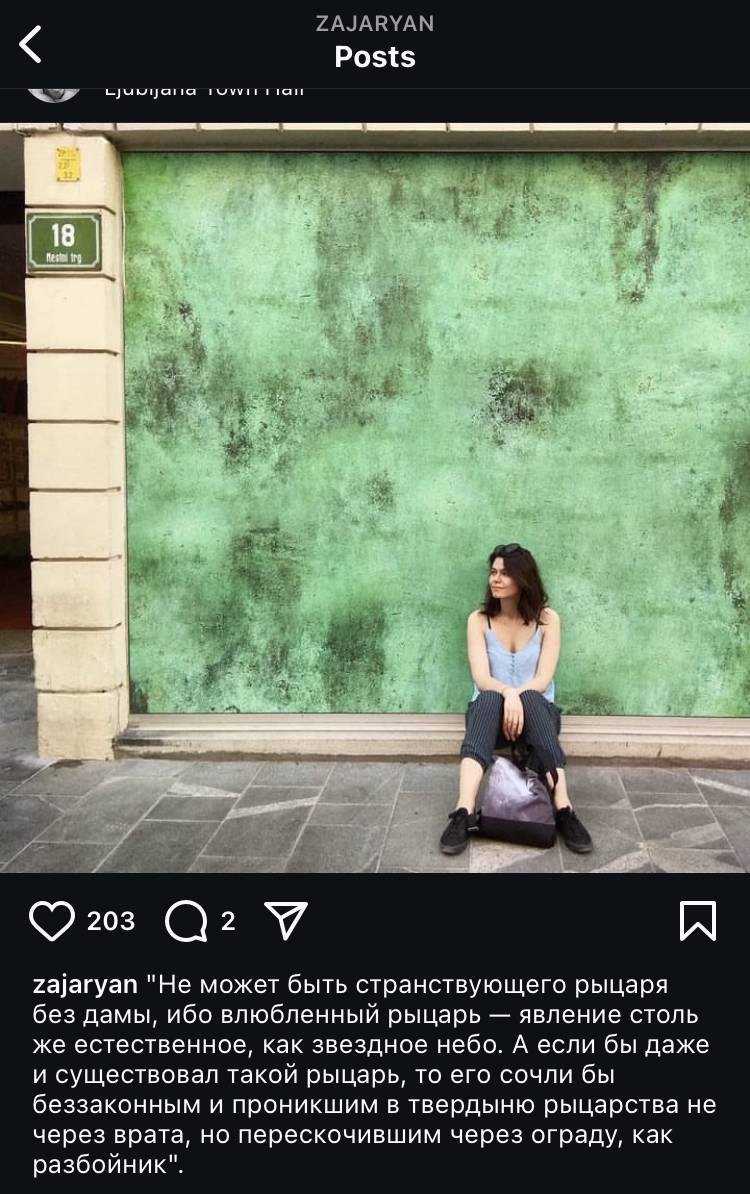Open the comments on this post
The image size is (750, 1194).
(186, 921)
